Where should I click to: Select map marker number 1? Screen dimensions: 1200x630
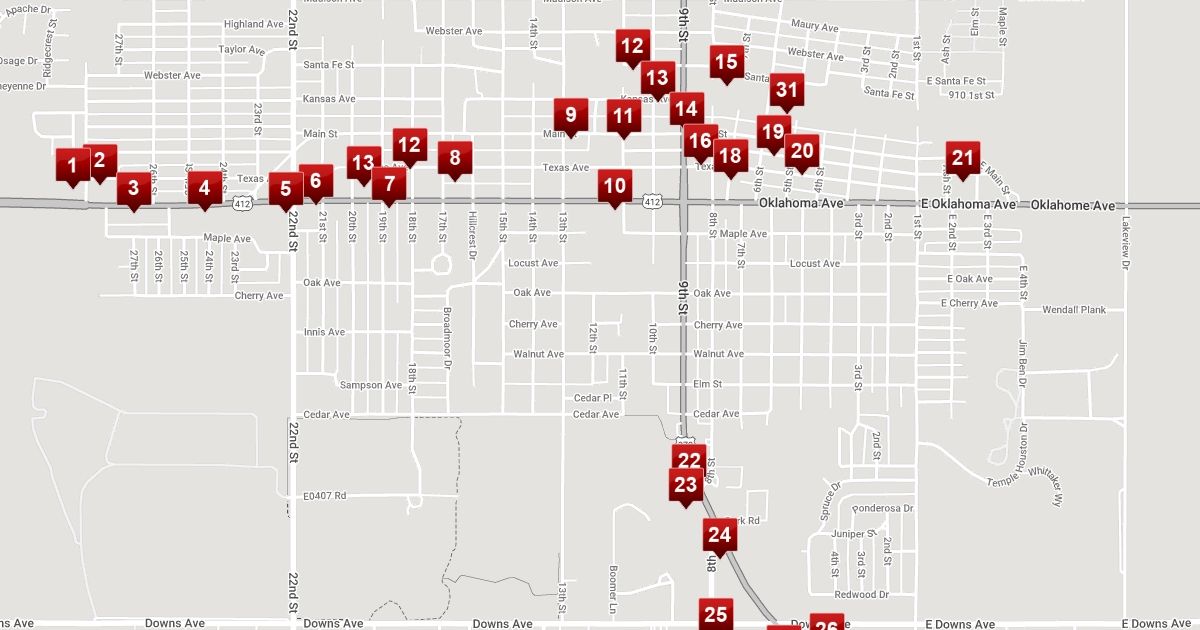71,164
